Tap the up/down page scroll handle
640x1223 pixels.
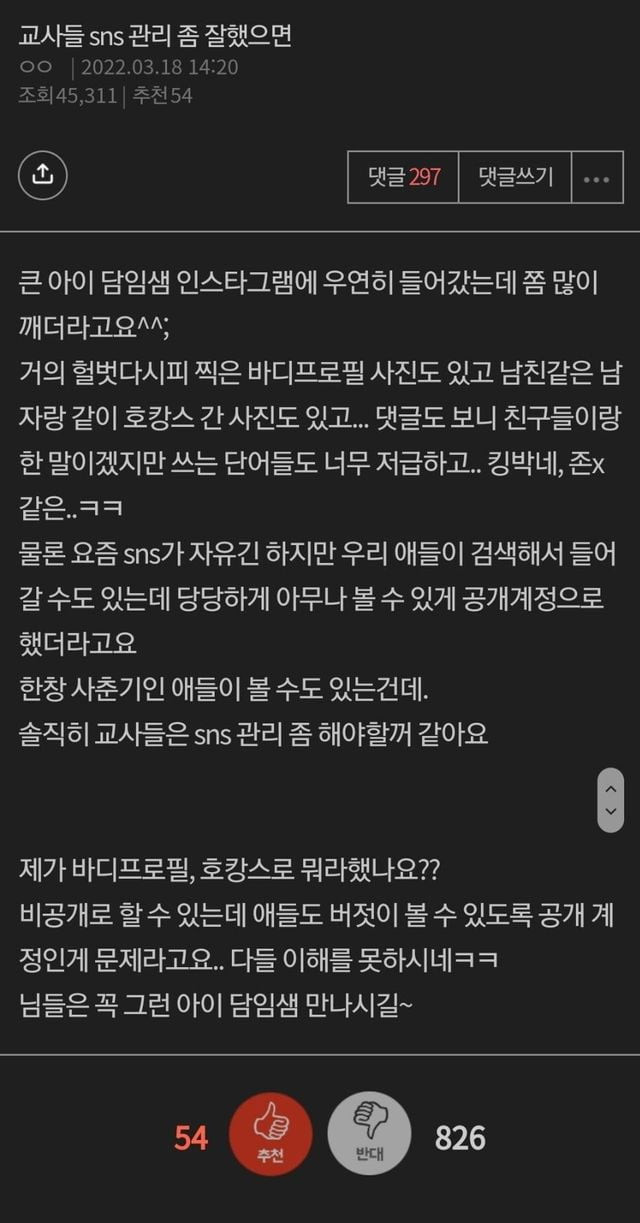[x=610, y=799]
